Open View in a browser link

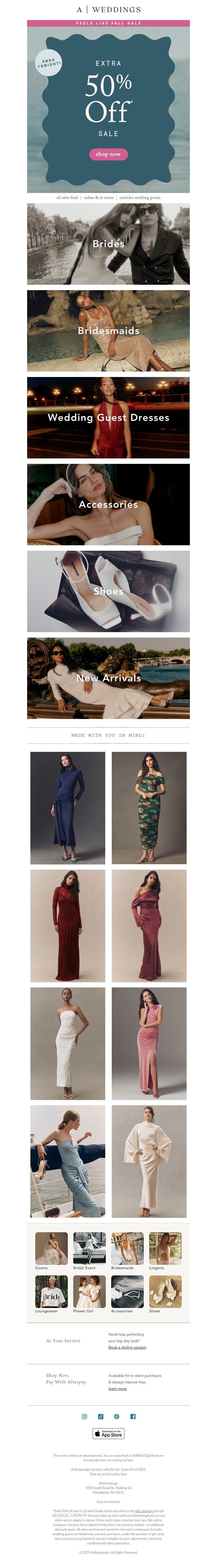(108, 1502)
